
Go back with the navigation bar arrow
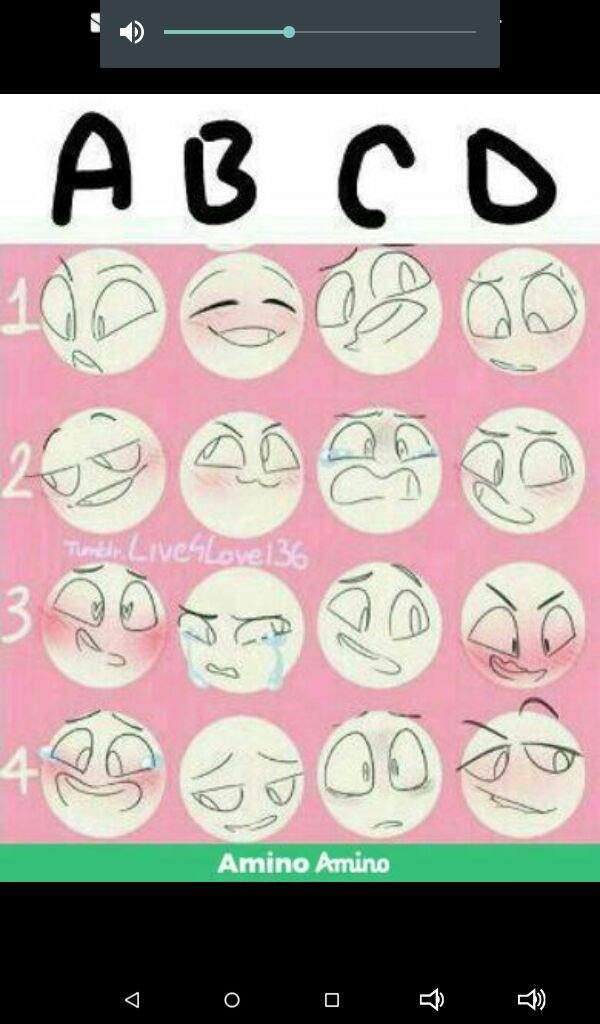tap(132, 999)
